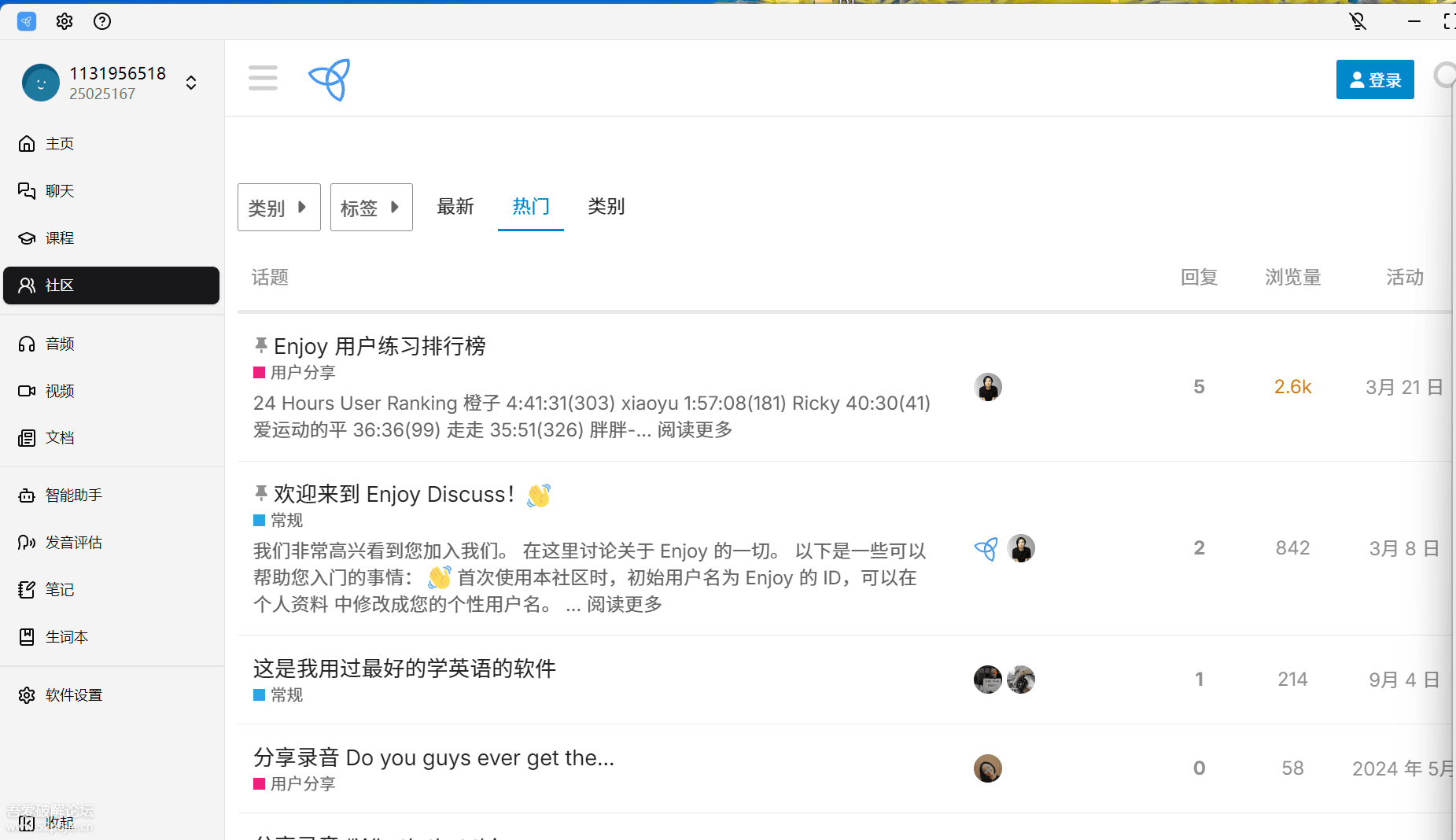The image size is (1456, 840).
Task: Open 发音评估 in the sidebar
Action: point(73,543)
